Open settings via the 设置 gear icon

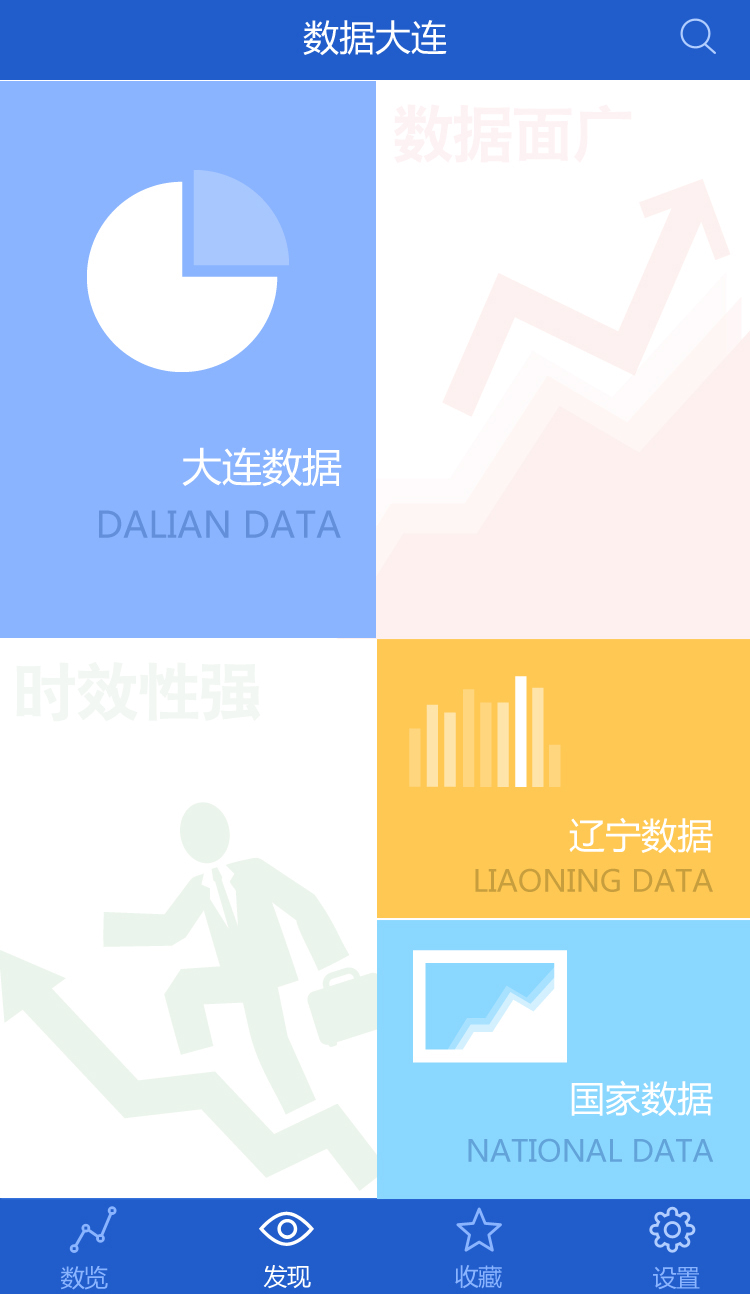click(x=674, y=1228)
